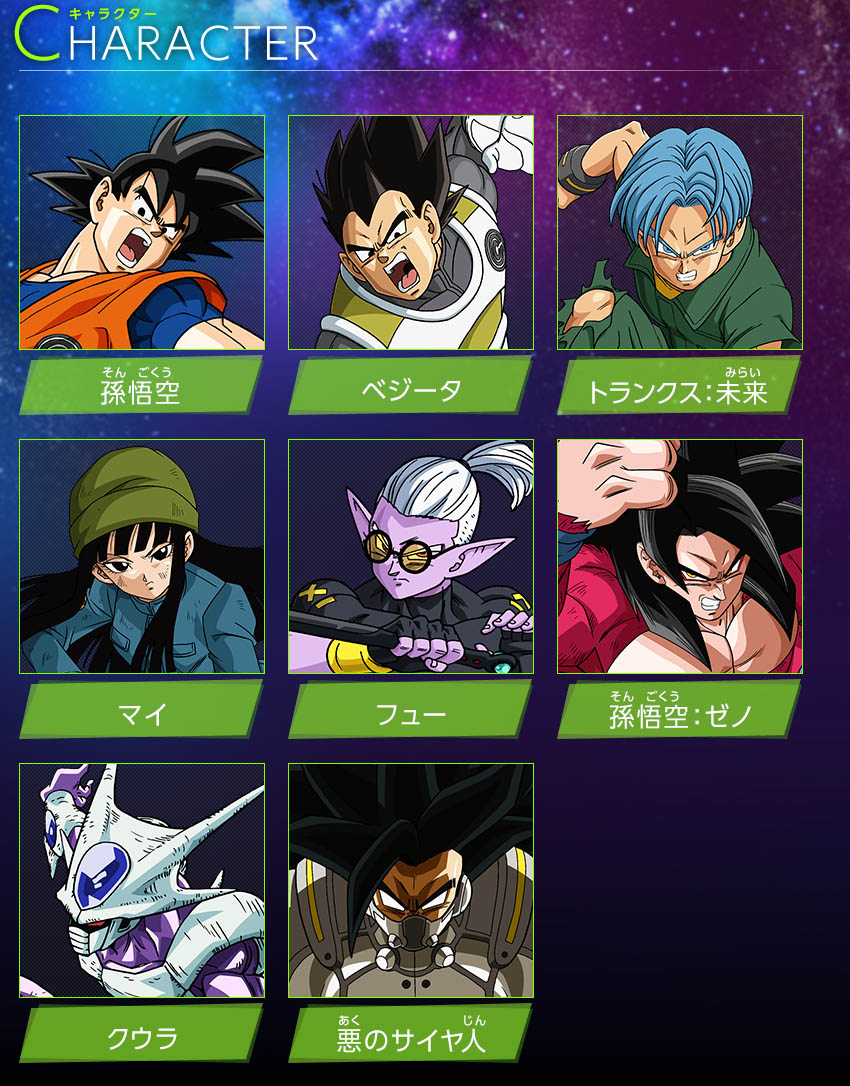Open the マイ character tile
850x1086 pixels.
pyautogui.click(x=142, y=557)
